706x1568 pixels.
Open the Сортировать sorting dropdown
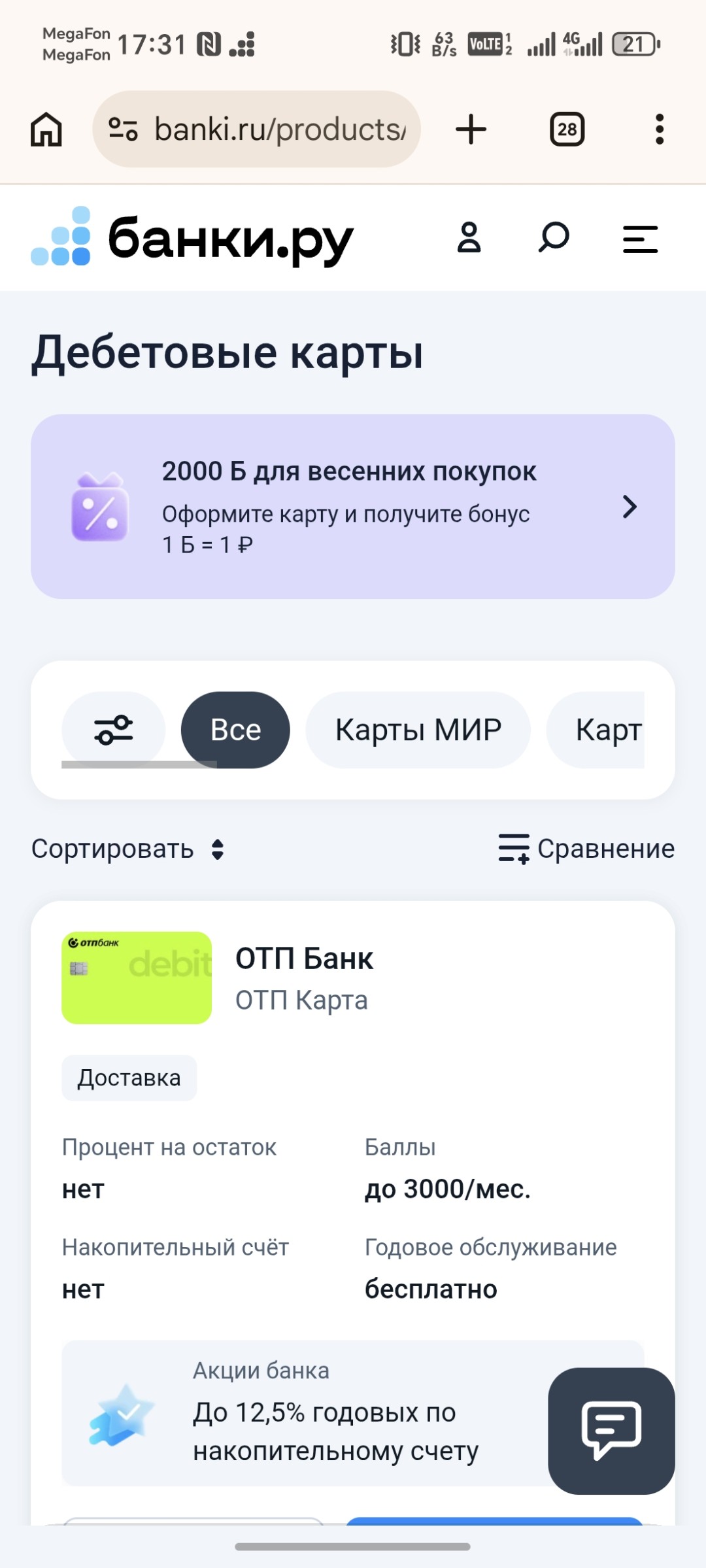[128, 848]
